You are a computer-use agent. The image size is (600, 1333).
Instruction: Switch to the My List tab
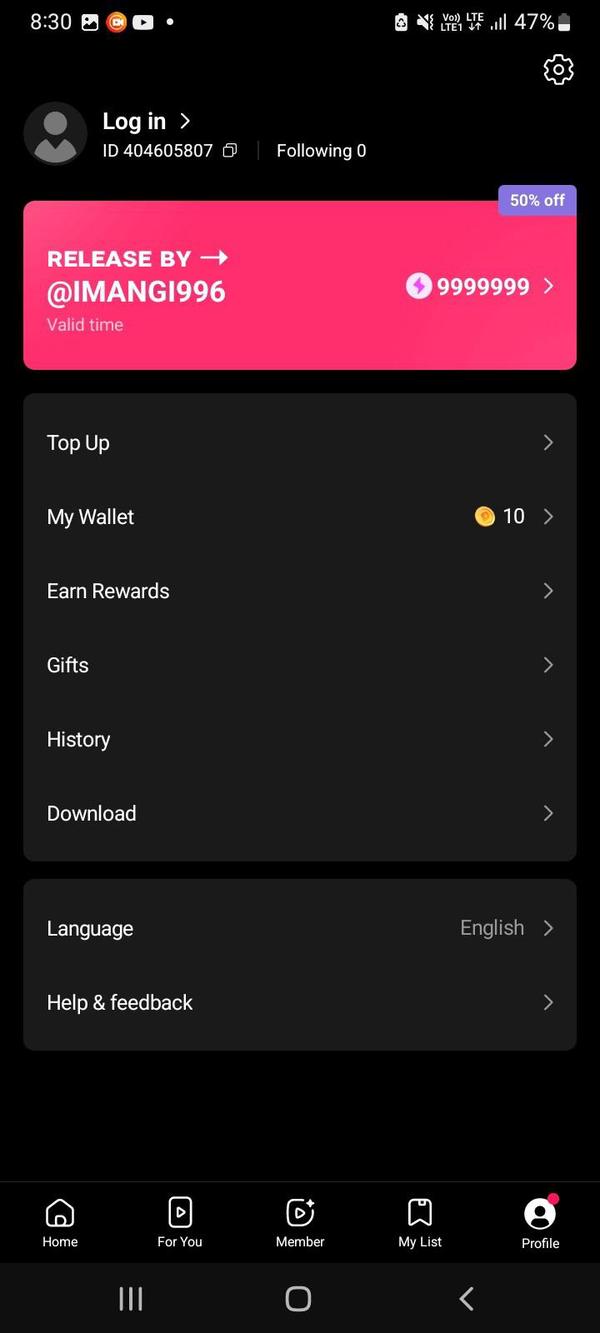[x=420, y=1223]
